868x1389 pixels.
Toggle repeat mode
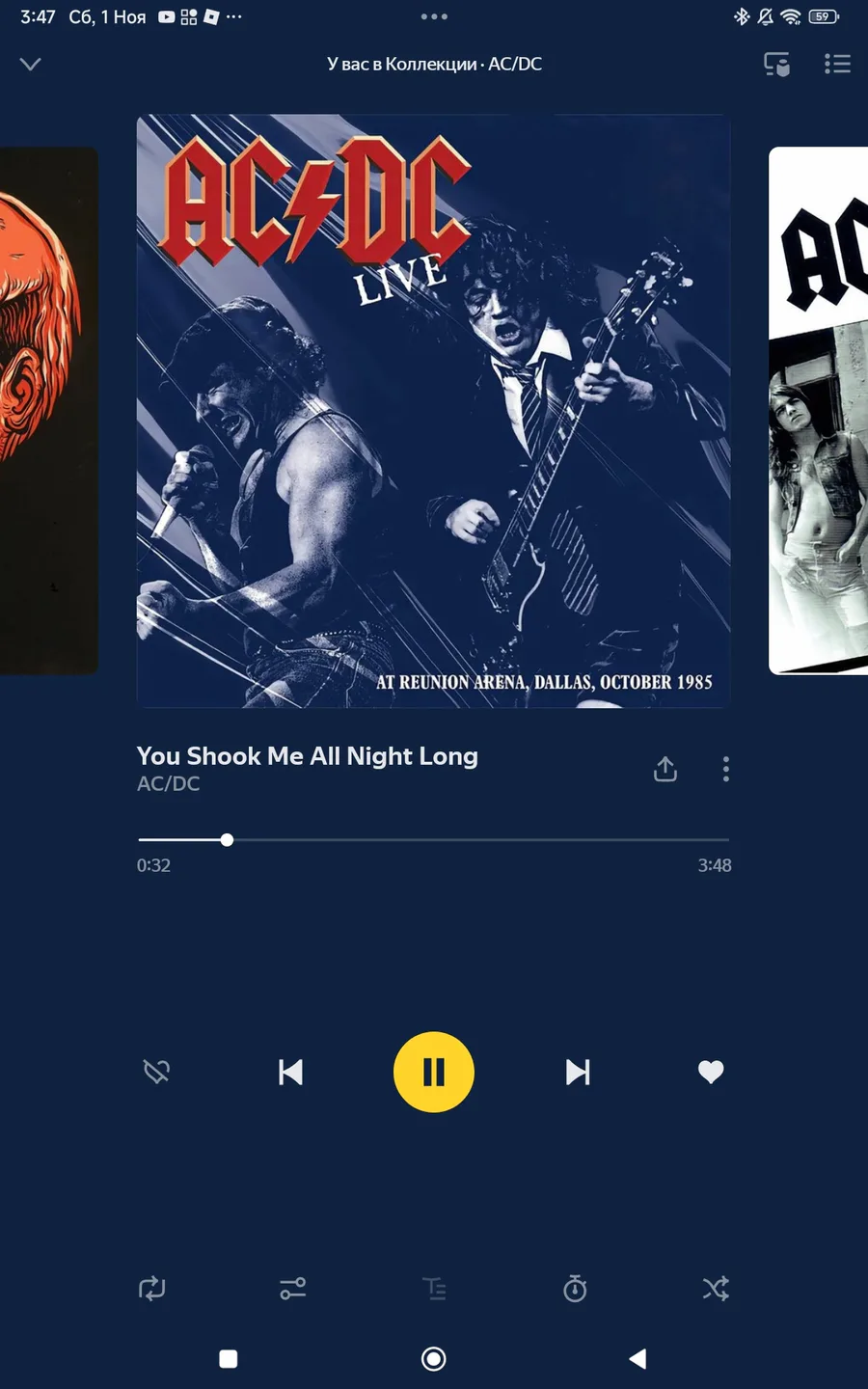(152, 1289)
